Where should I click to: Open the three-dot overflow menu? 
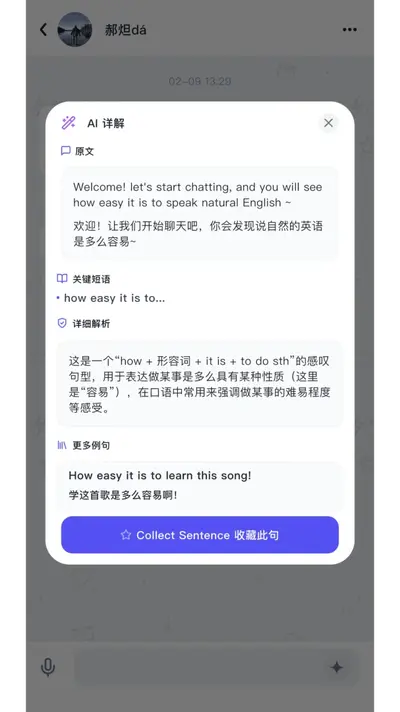tap(350, 30)
